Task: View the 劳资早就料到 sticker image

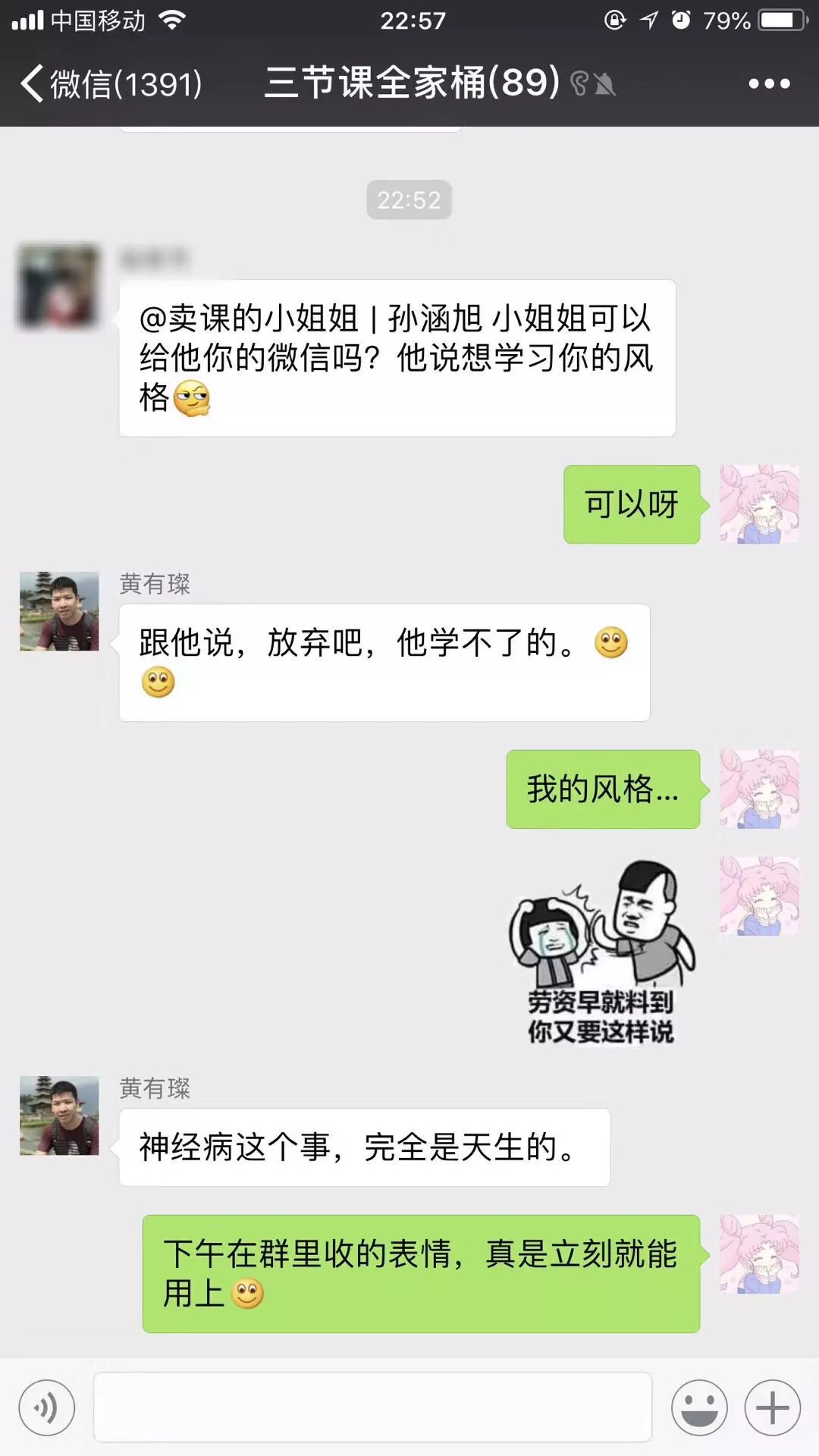Action: [601, 952]
